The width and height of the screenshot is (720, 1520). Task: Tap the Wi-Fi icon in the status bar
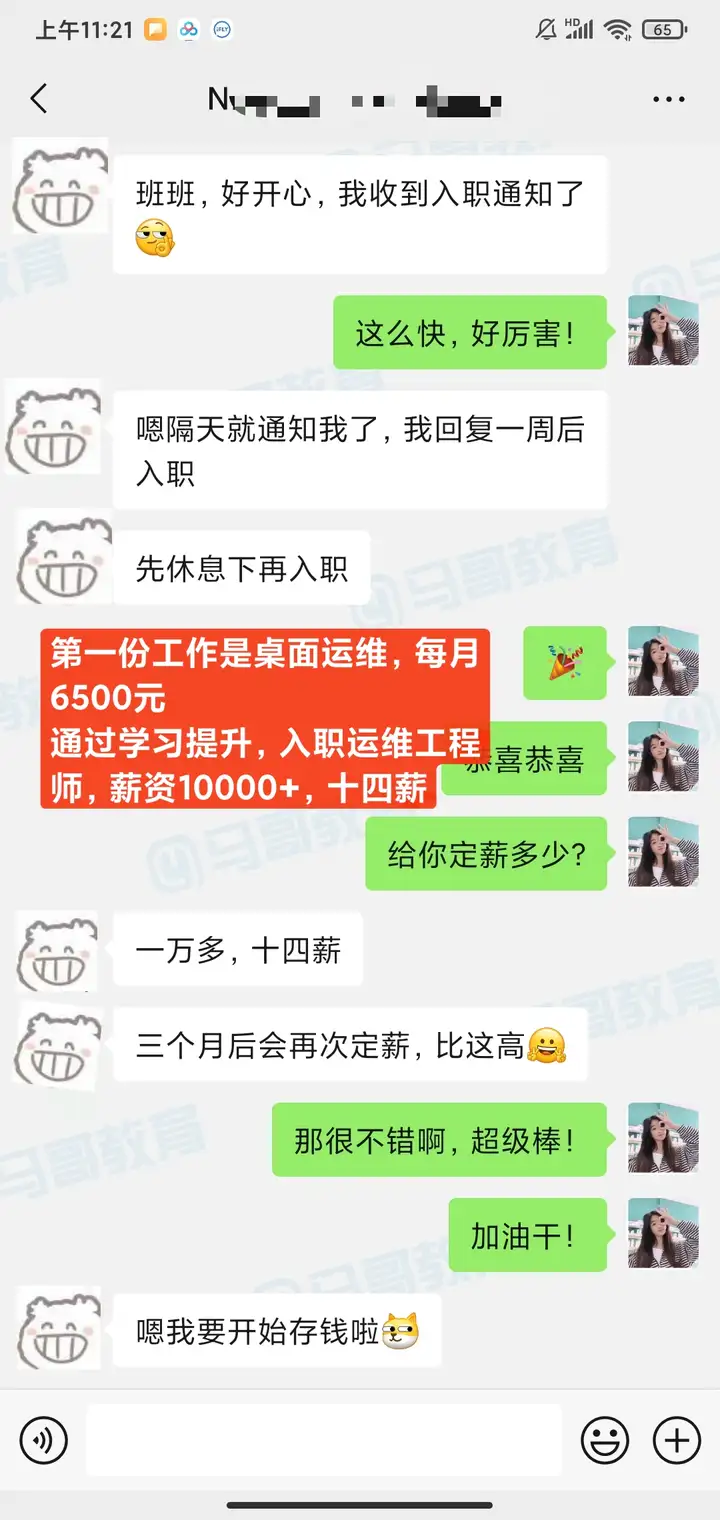pyautogui.click(x=617, y=30)
